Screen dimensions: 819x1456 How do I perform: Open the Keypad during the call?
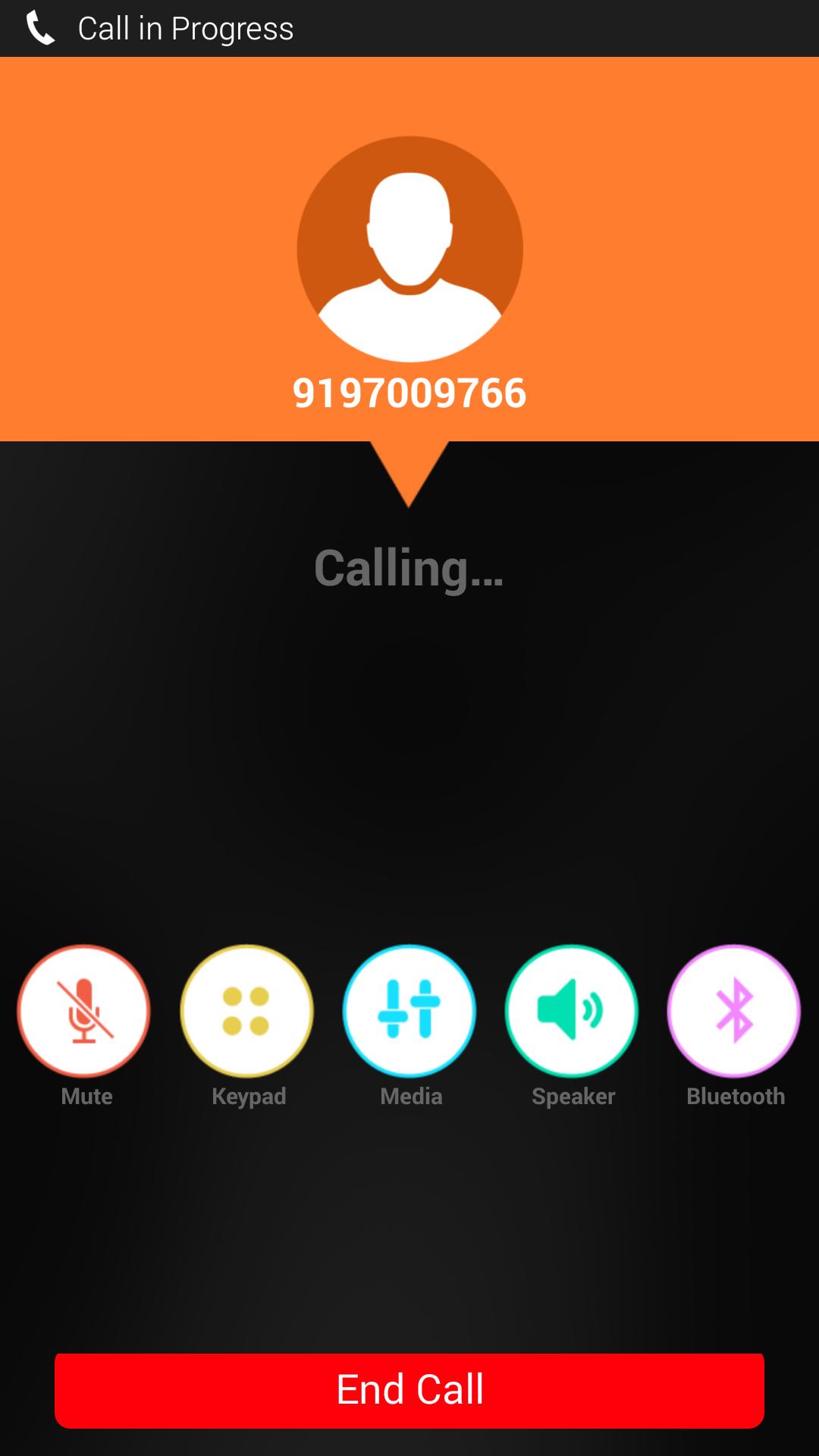pyautogui.click(x=246, y=1010)
